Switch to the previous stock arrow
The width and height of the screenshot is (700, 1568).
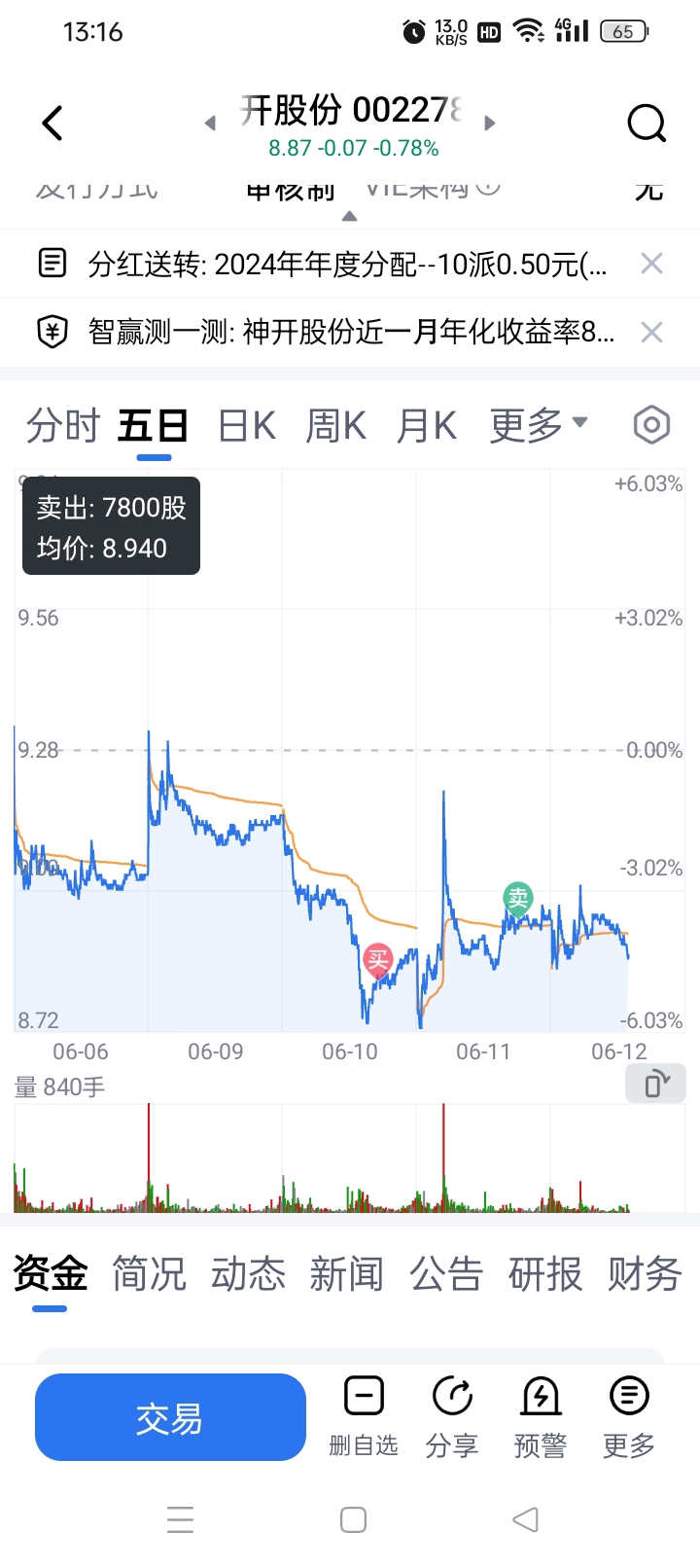pyautogui.click(x=210, y=124)
